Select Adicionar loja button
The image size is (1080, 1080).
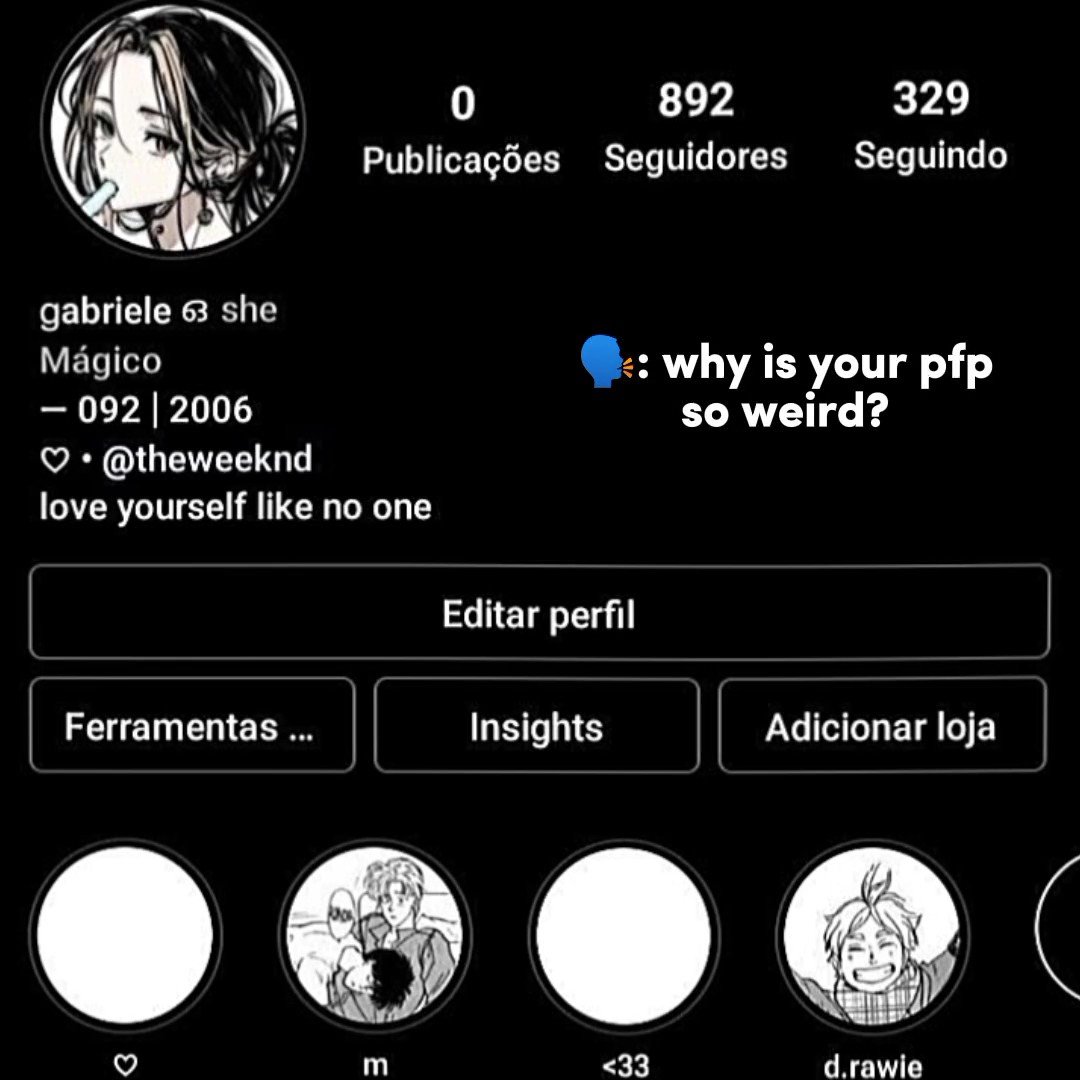coord(881,726)
